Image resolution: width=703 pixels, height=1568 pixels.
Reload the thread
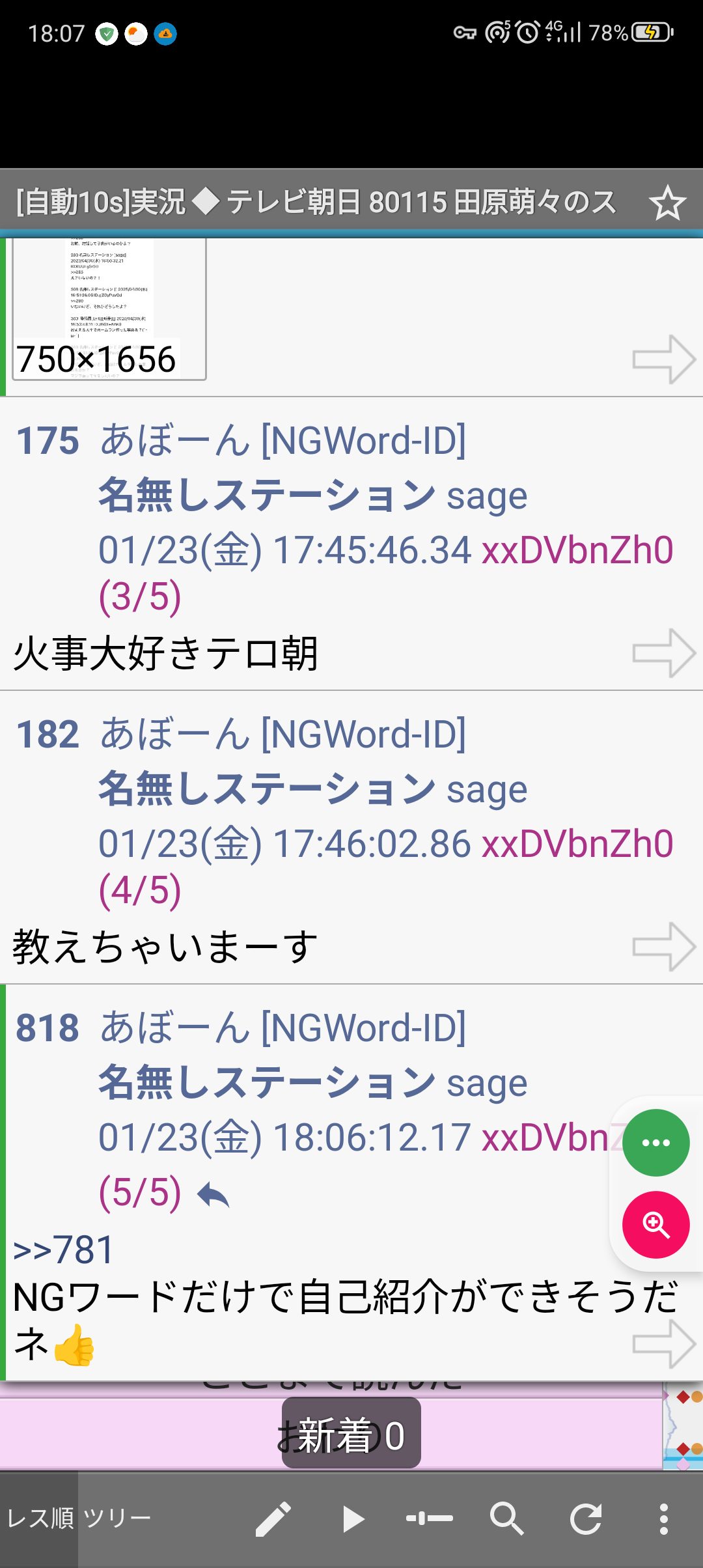(586, 1519)
